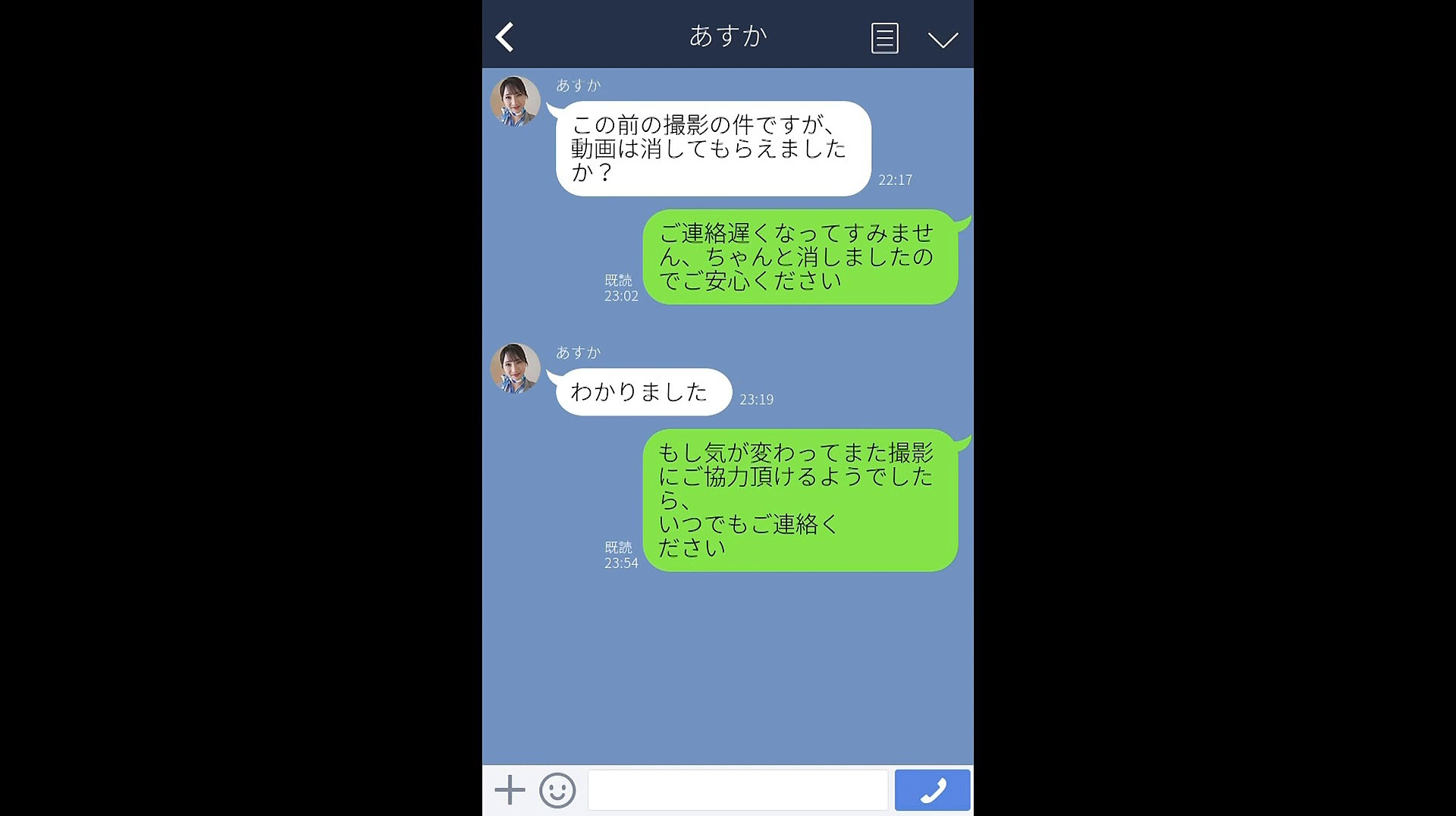Go back from the あすか chat

505,36
